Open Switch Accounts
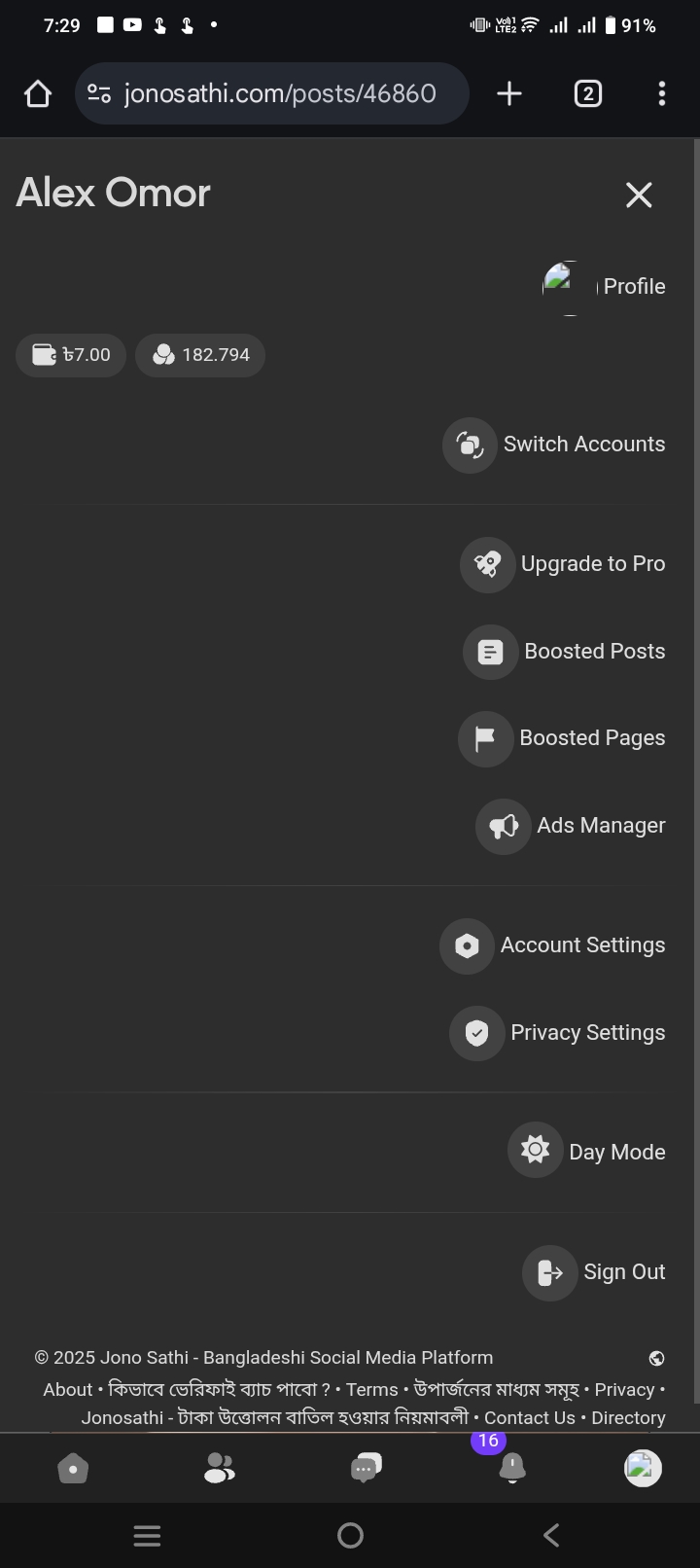The width and height of the screenshot is (700, 1568). (554, 445)
